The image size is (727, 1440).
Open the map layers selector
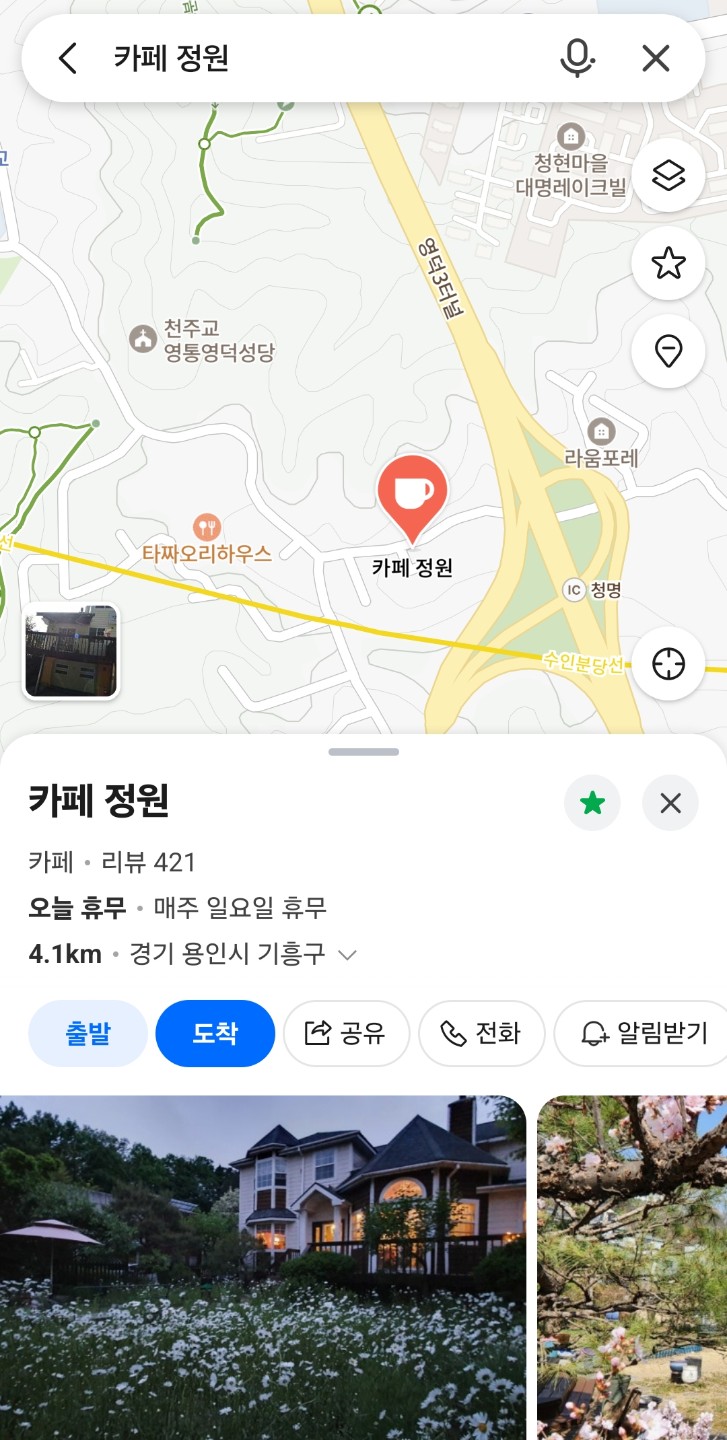pyautogui.click(x=668, y=176)
